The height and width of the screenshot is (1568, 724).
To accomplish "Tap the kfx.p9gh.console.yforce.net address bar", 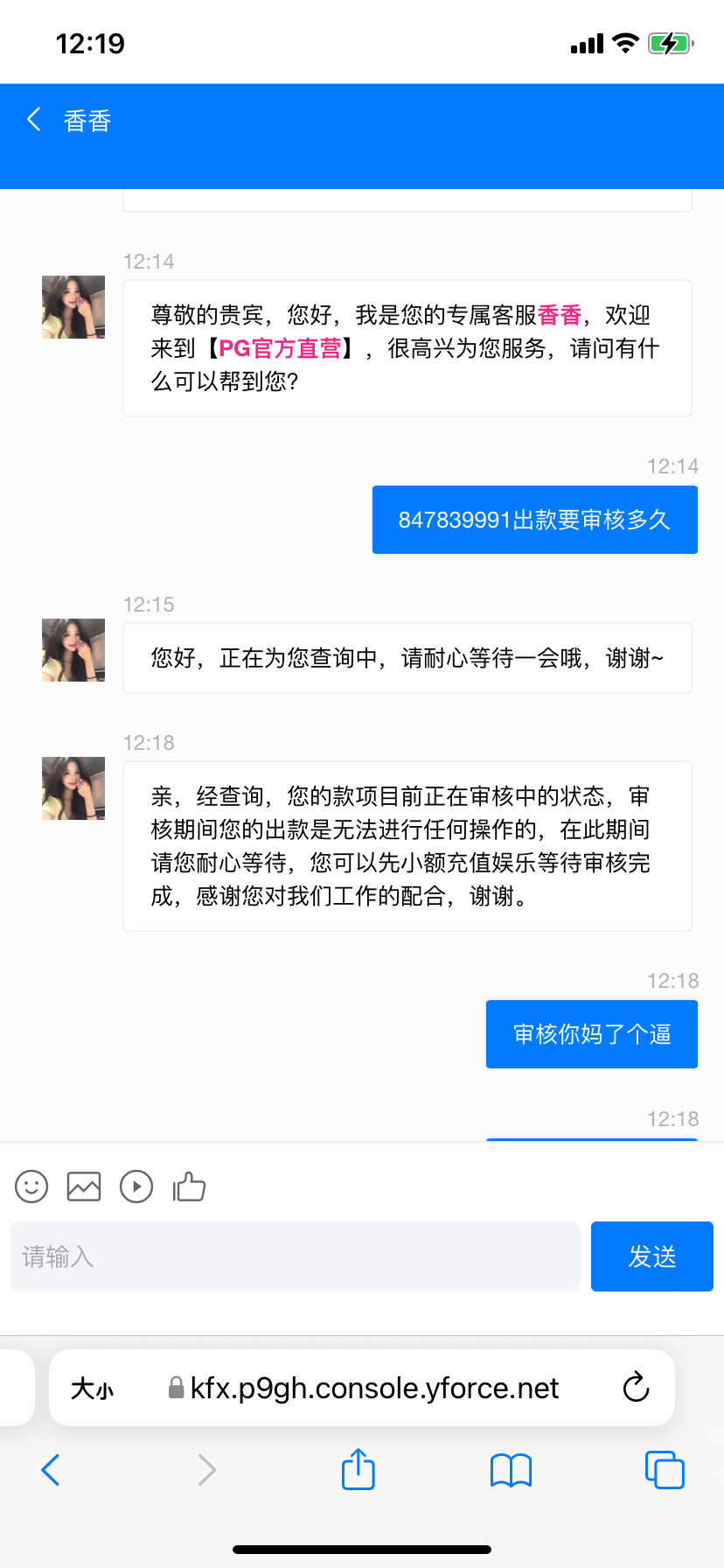I will 374,1389.
